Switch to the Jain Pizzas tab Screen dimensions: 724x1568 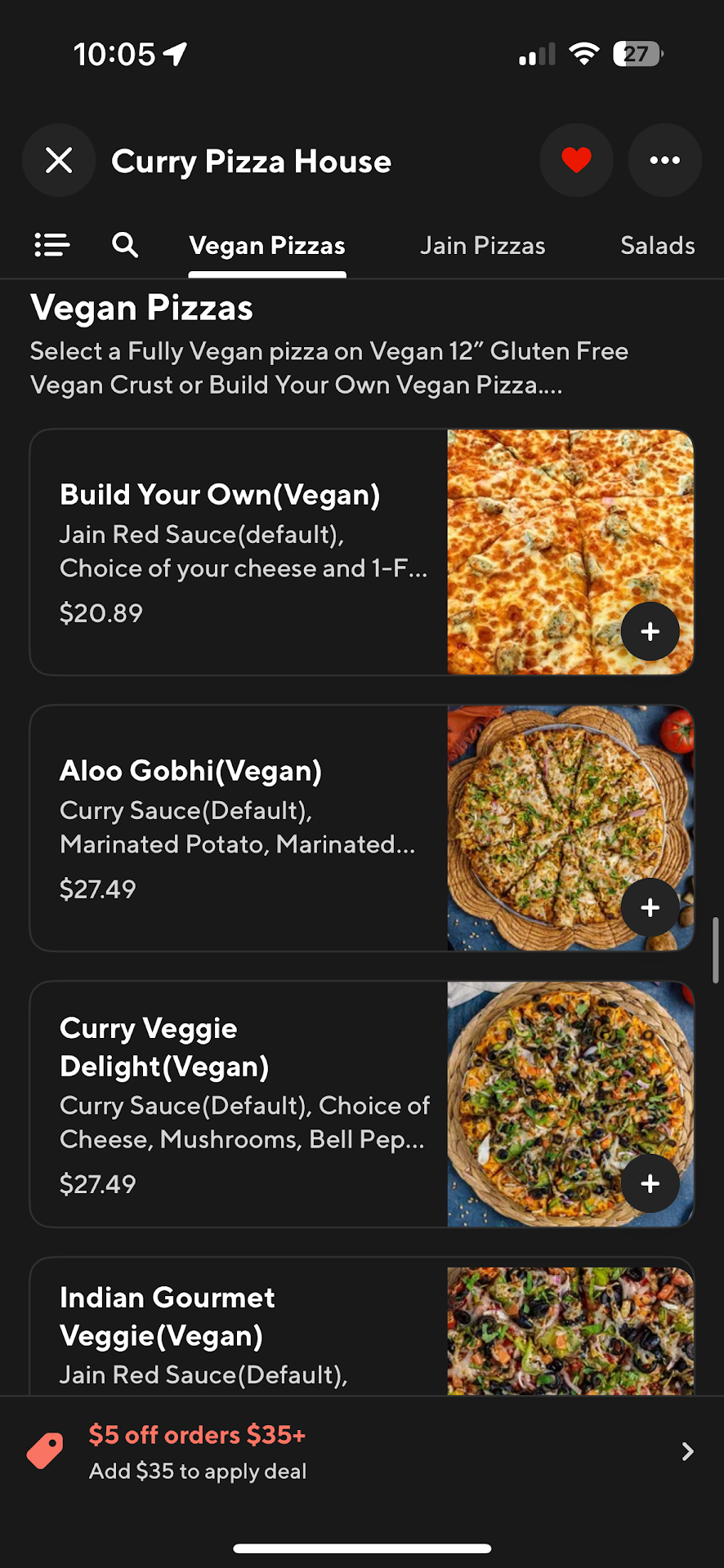482,246
